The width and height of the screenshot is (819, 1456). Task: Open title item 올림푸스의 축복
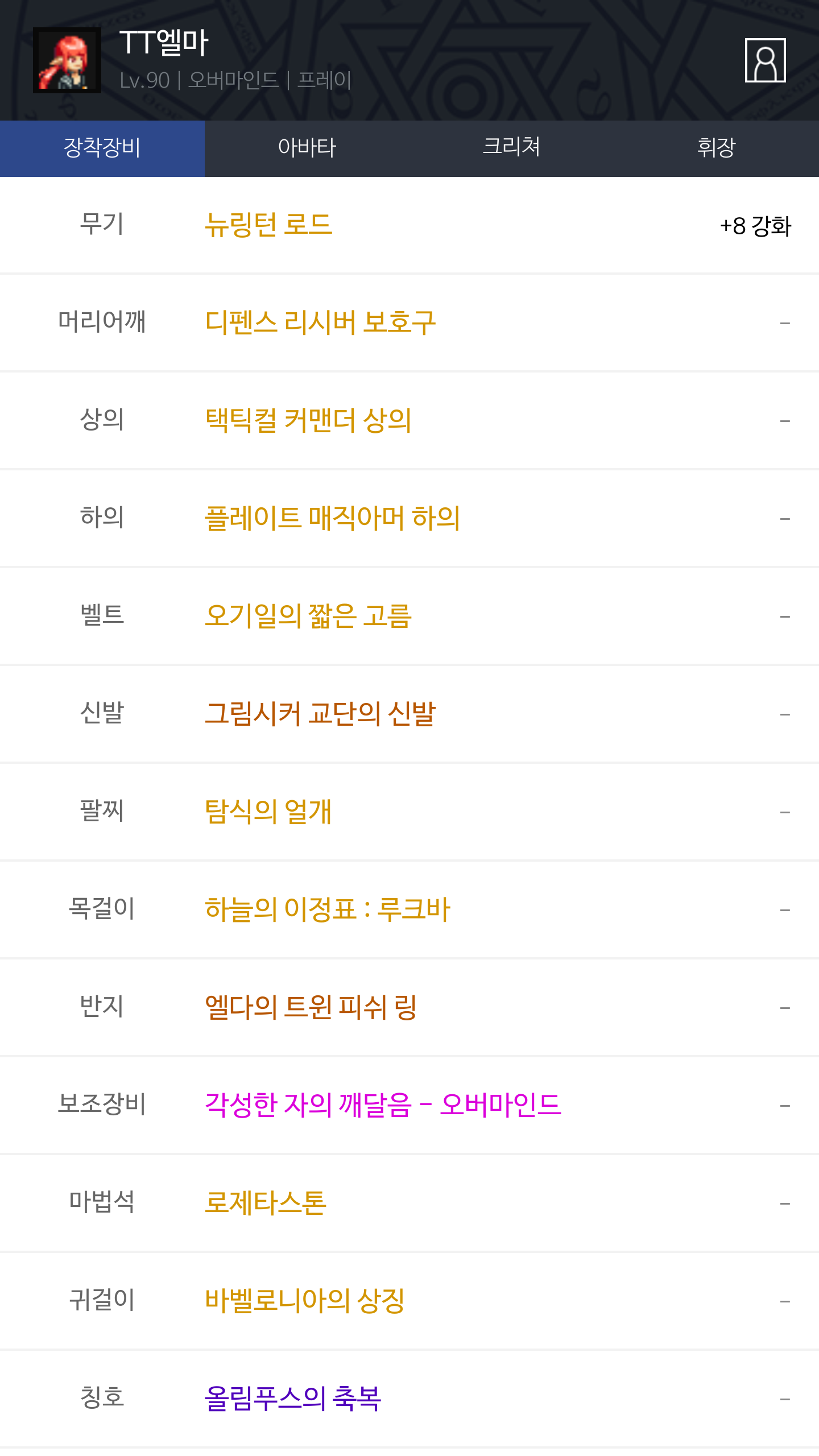click(292, 1399)
